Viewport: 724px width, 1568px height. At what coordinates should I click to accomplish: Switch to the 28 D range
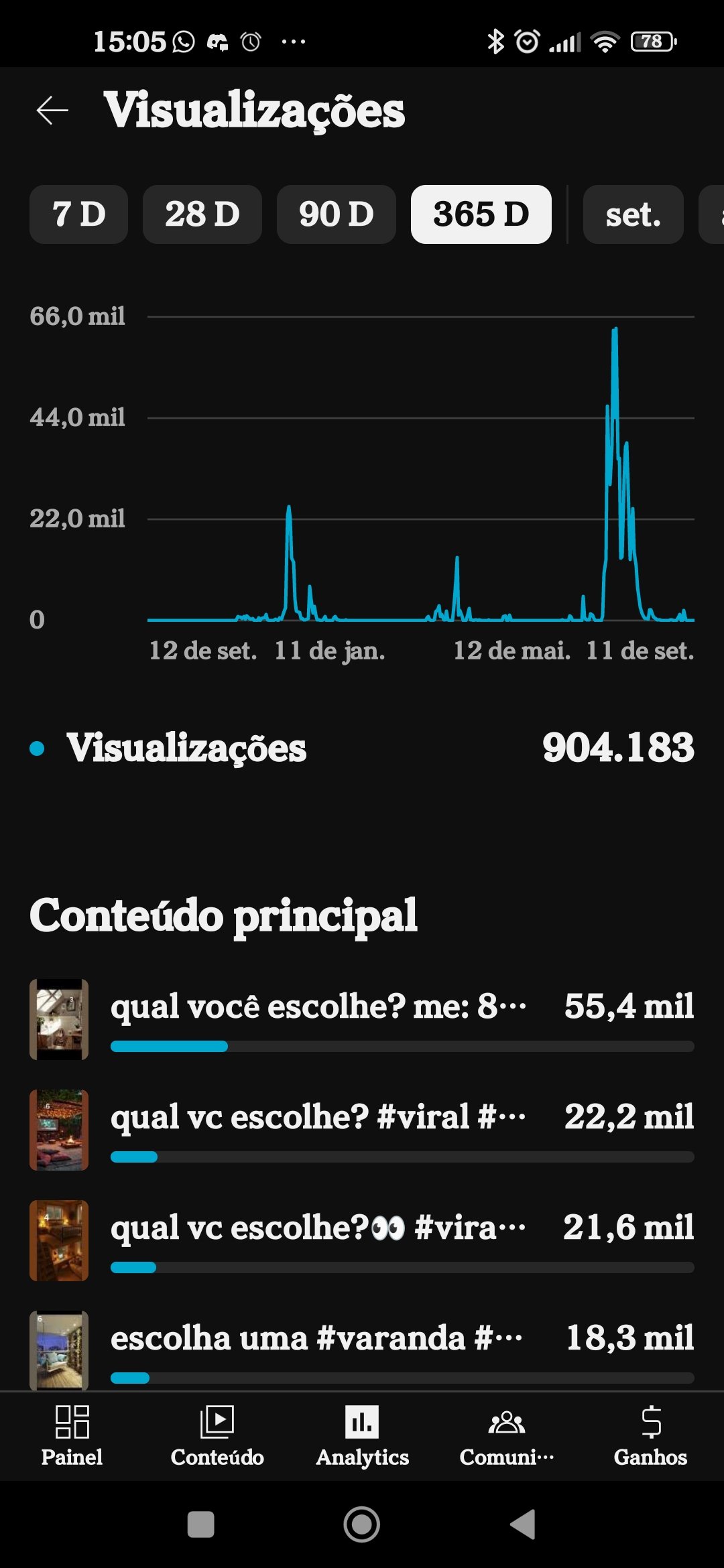click(202, 214)
